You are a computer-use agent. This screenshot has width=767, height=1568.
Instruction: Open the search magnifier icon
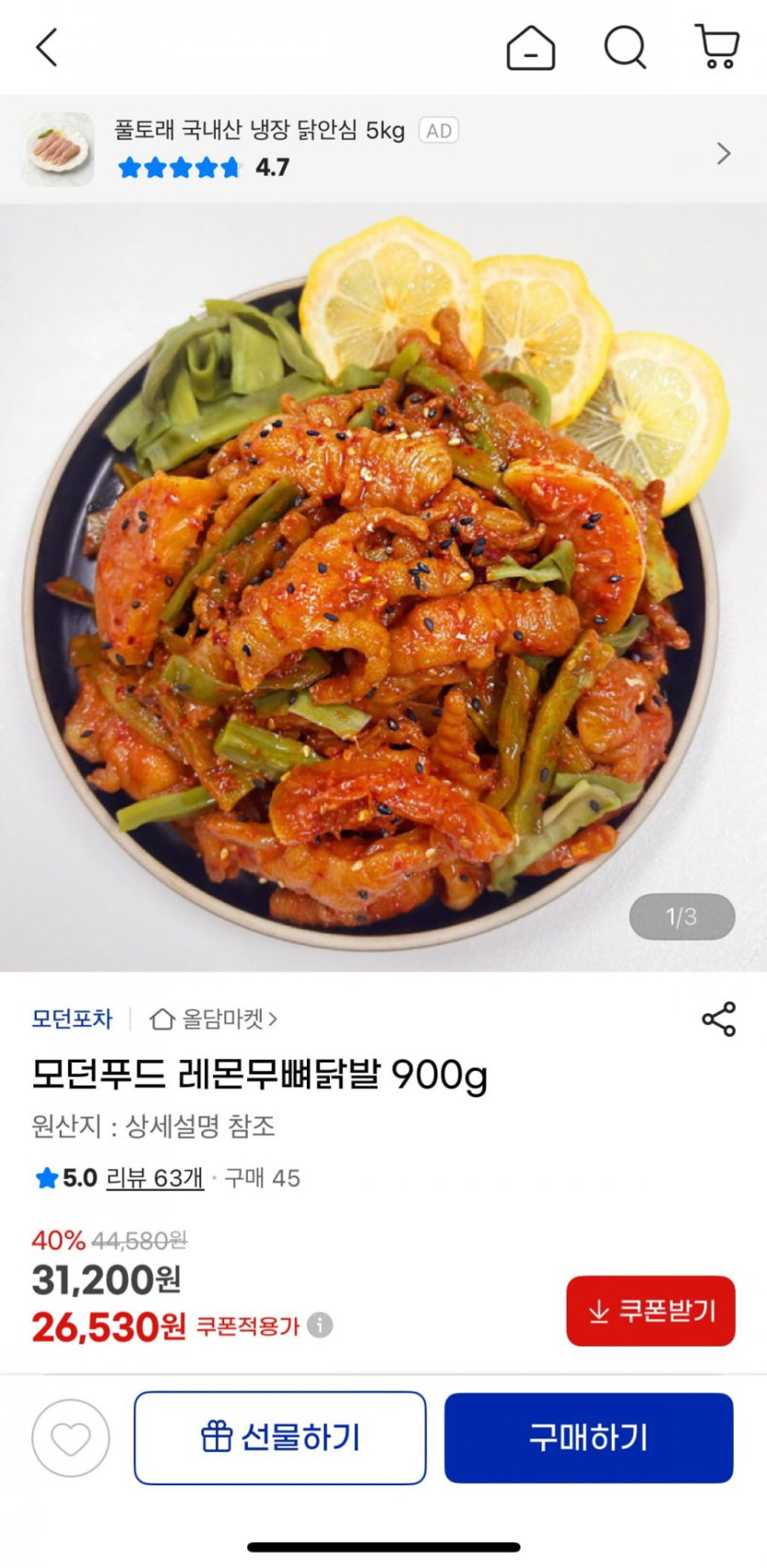625,47
